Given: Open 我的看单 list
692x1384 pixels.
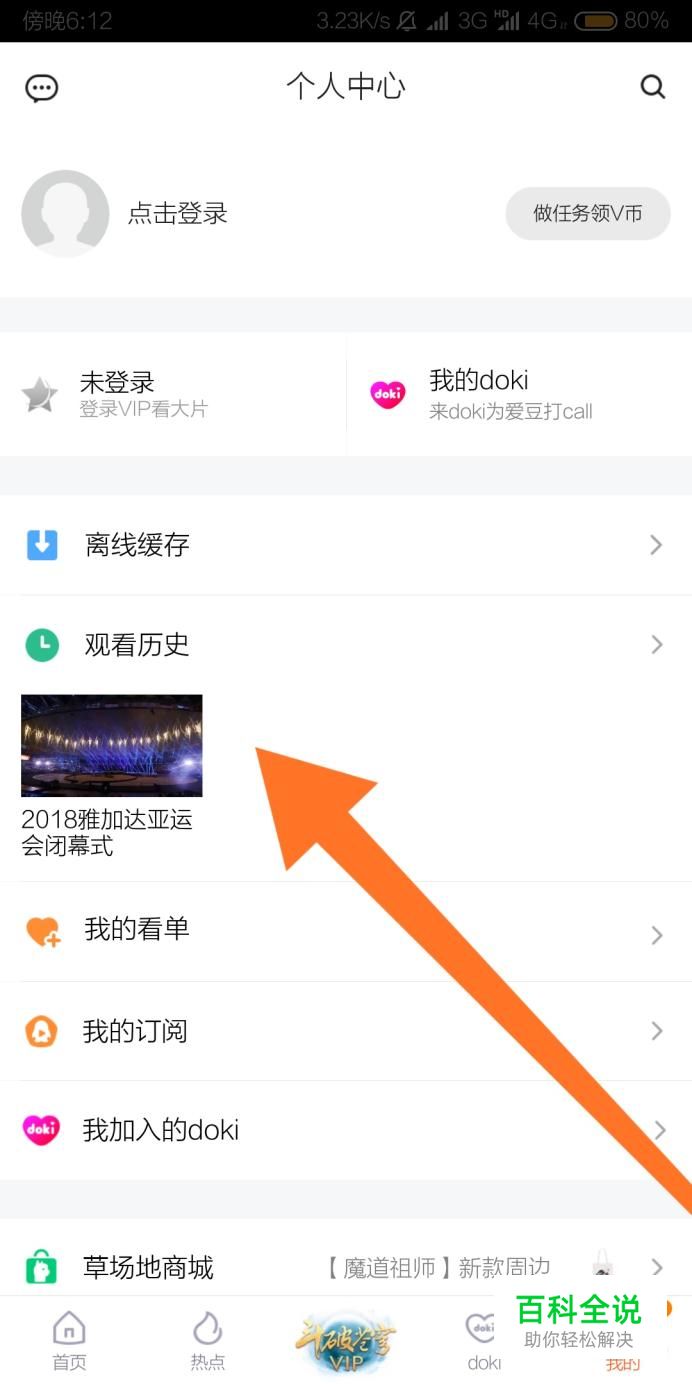Looking at the screenshot, I should click(345, 931).
